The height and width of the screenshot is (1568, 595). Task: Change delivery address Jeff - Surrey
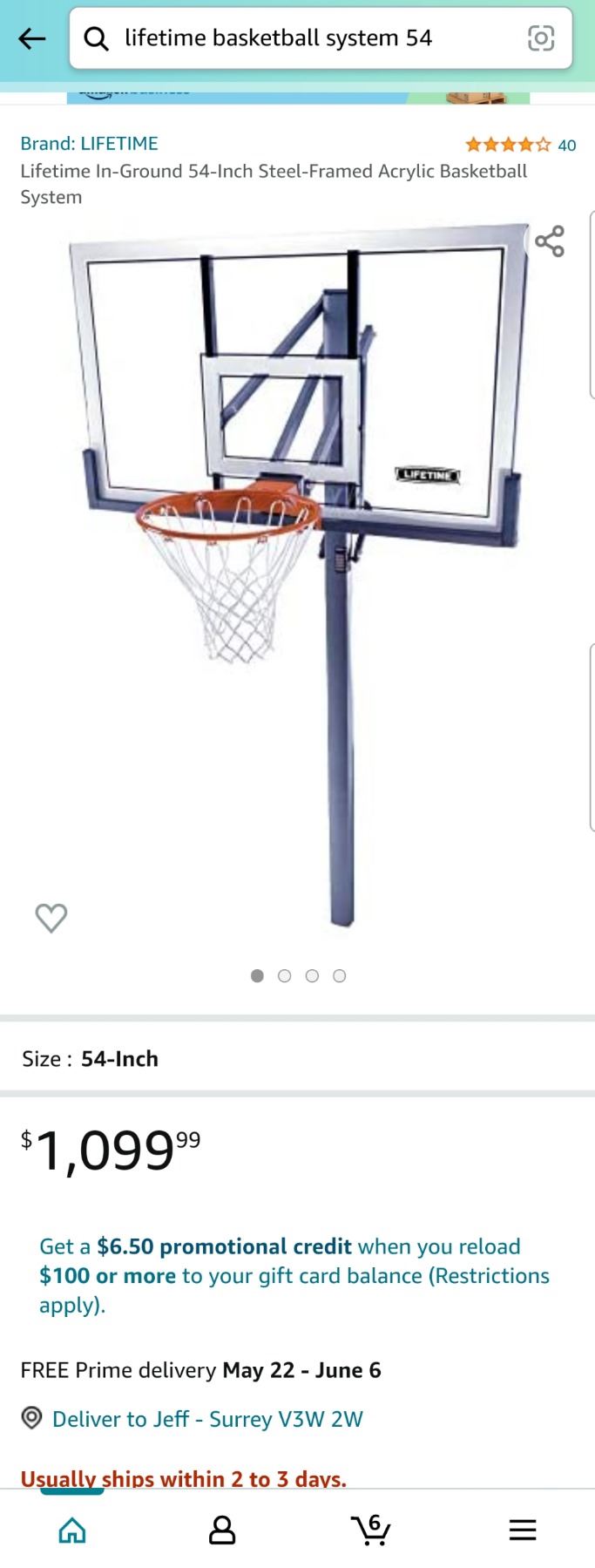tap(206, 1419)
